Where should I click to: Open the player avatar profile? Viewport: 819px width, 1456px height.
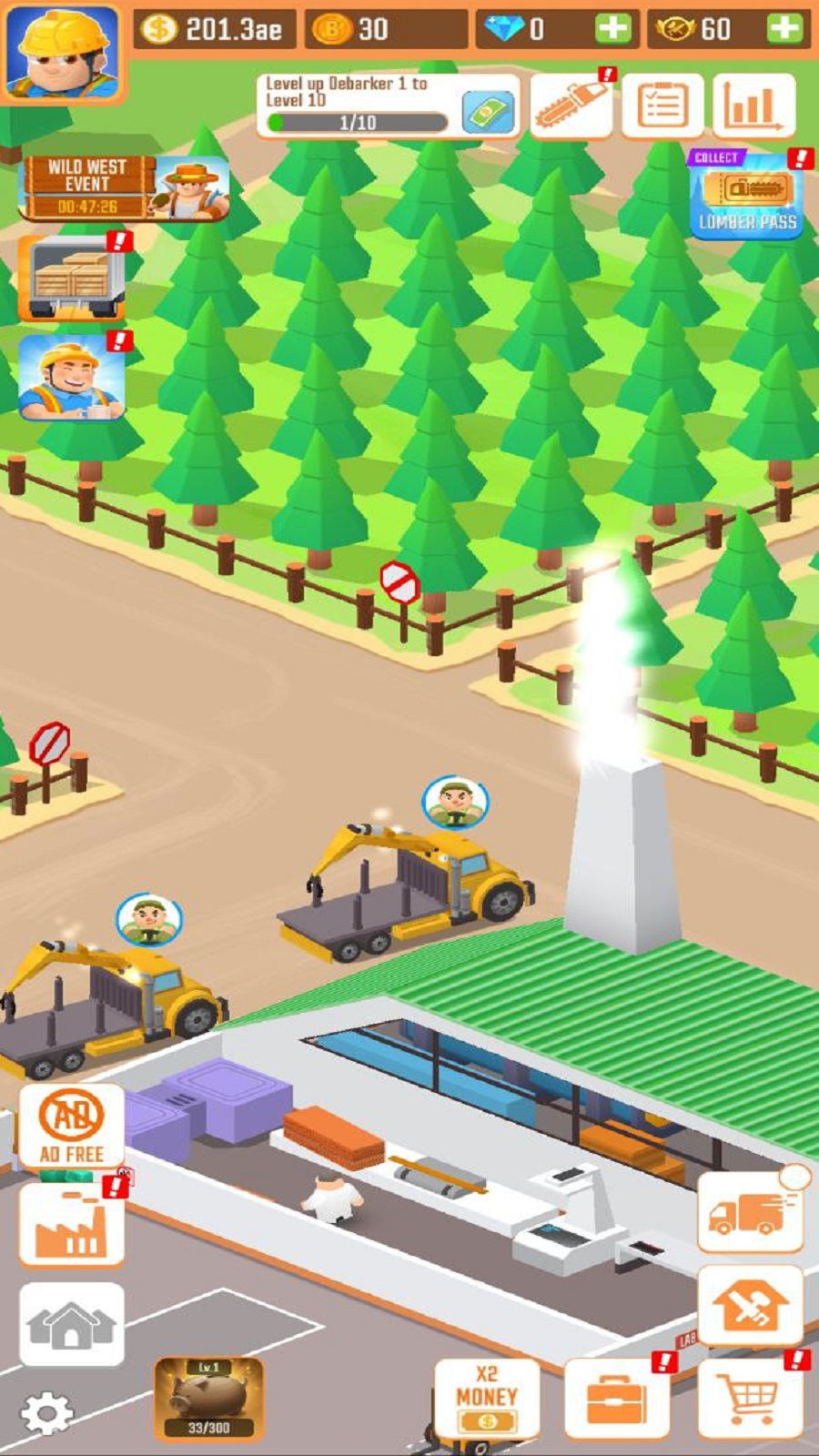pos(62,51)
